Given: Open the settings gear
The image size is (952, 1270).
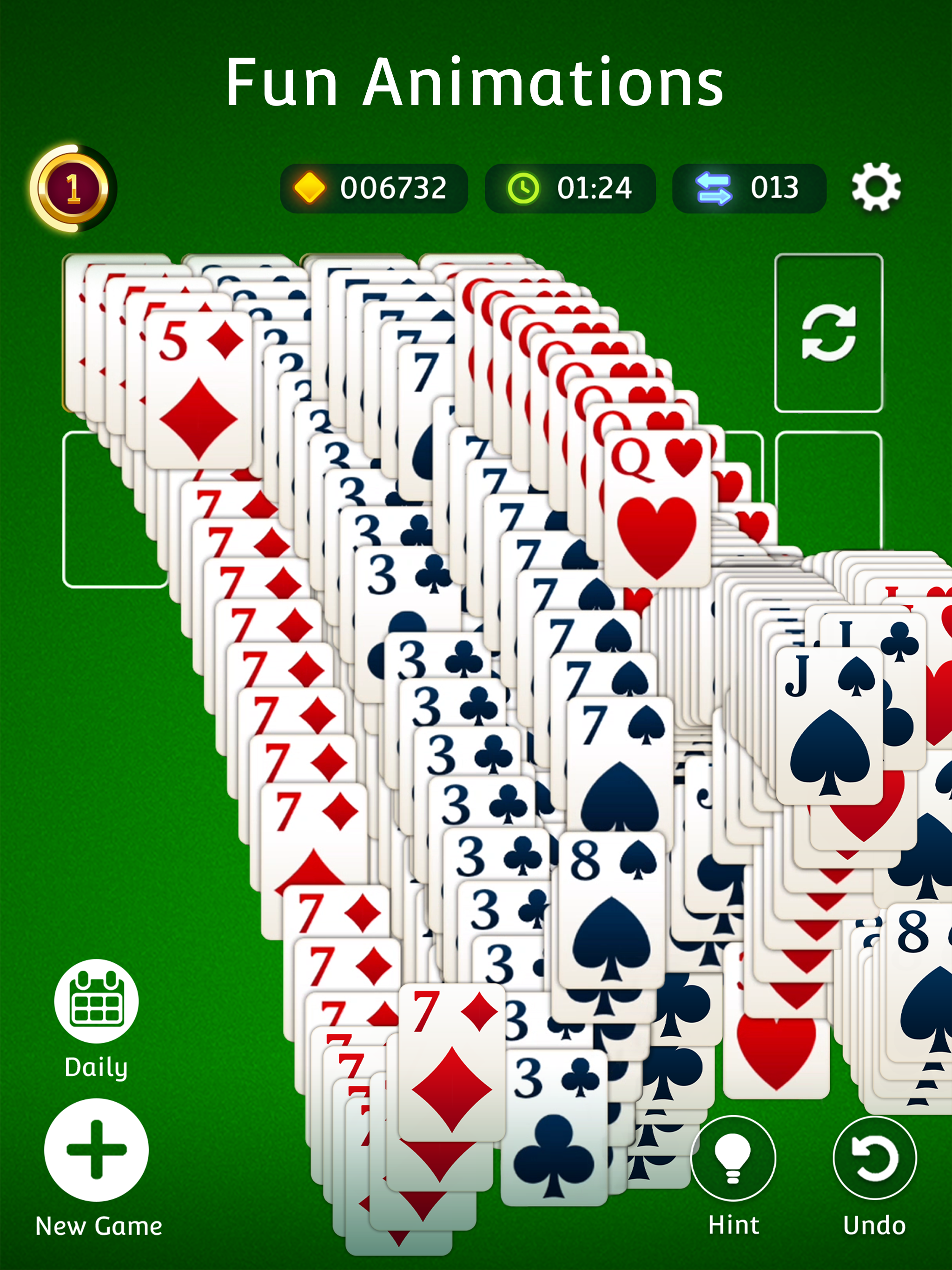Looking at the screenshot, I should click(876, 187).
